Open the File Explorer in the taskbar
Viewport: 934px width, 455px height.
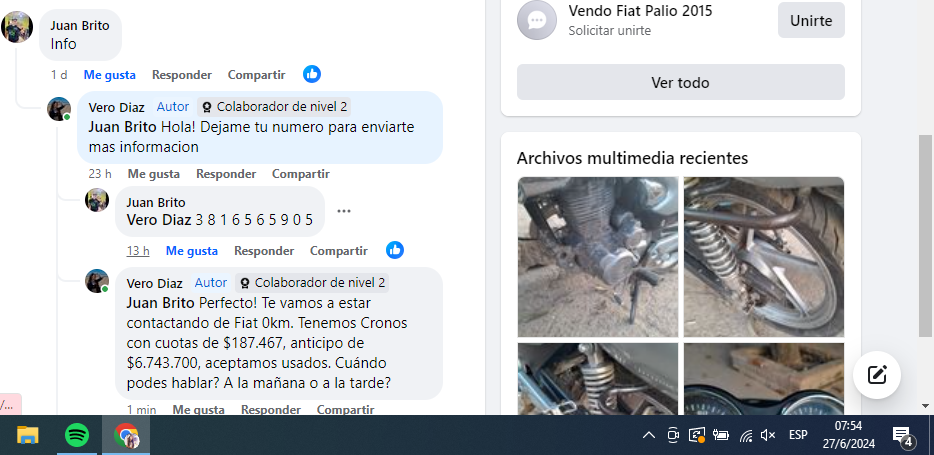28,435
